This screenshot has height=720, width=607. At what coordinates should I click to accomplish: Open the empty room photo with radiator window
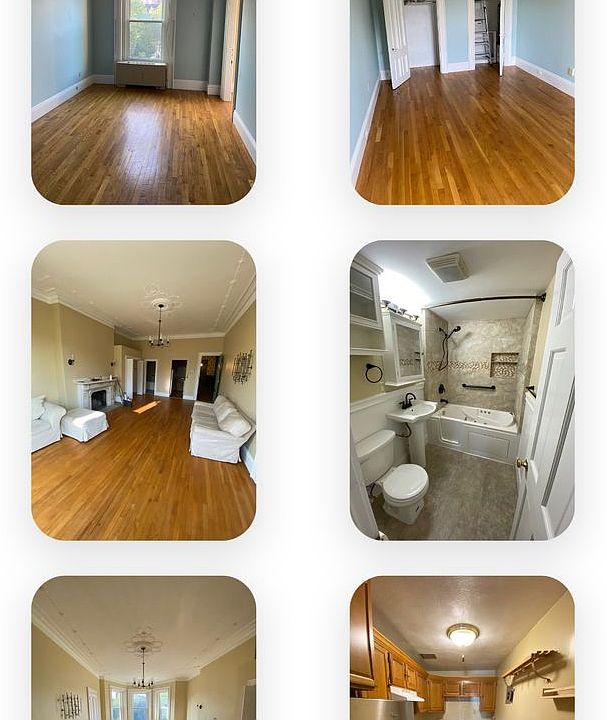[x=143, y=100]
